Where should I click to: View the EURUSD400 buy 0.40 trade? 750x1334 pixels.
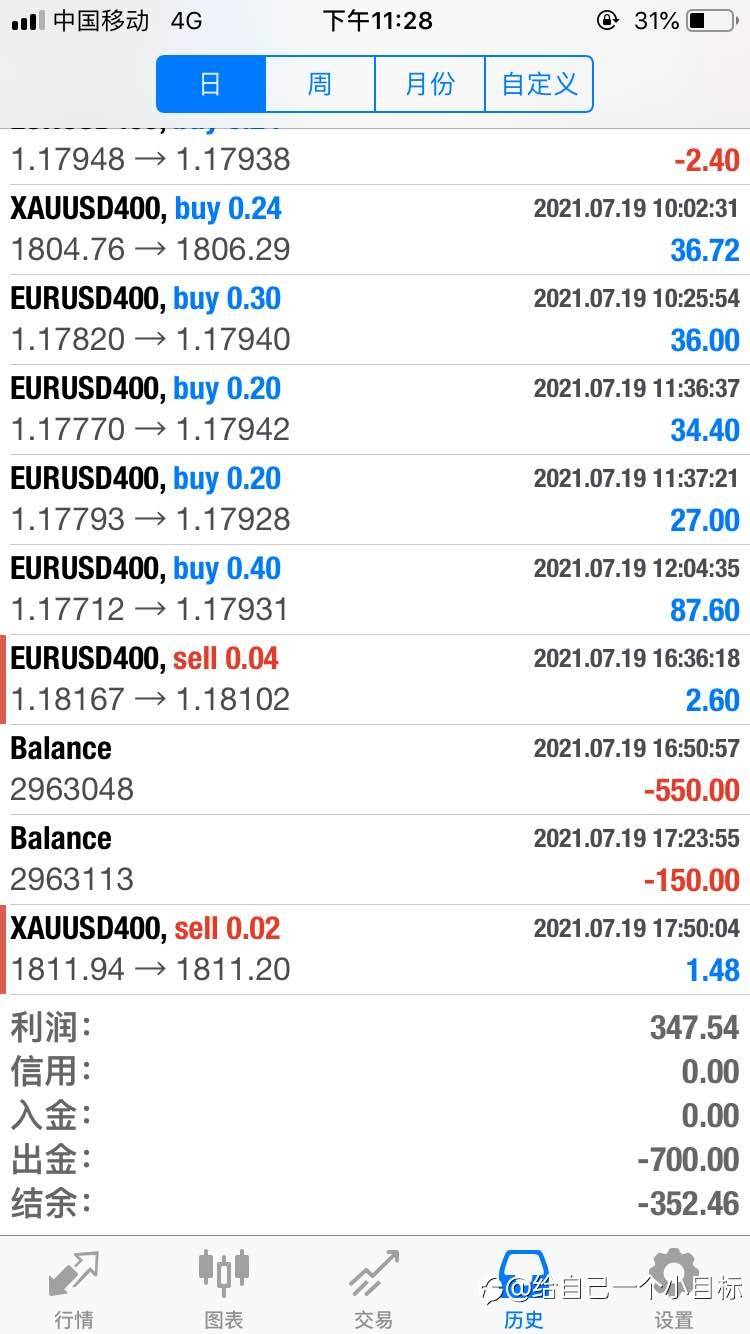point(375,590)
